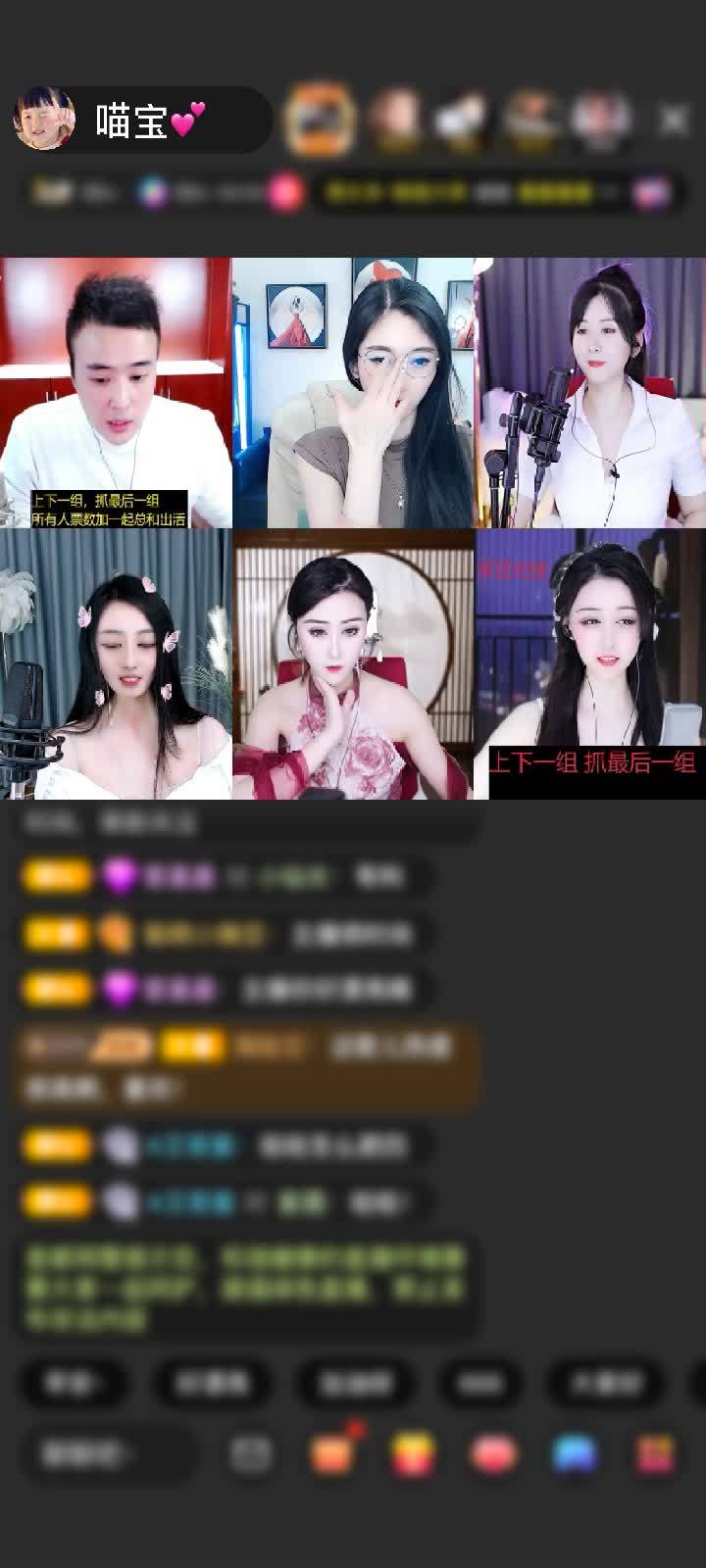Close the live stream room
706x1568 pixels.
(674, 120)
